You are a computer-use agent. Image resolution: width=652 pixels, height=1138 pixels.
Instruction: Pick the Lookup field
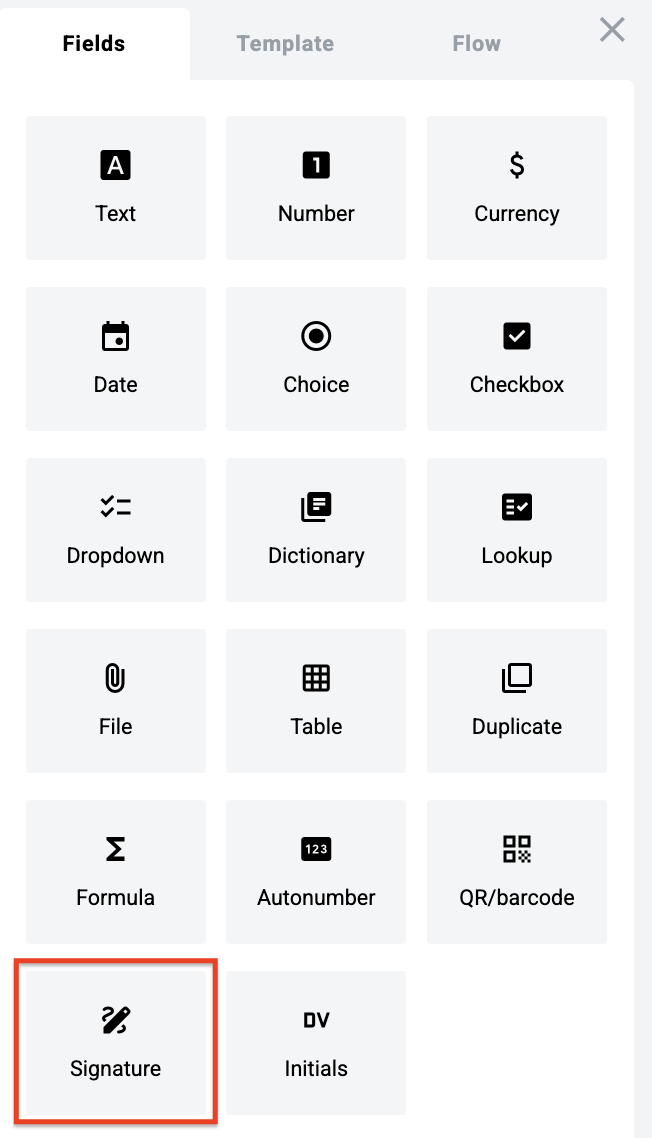click(516, 530)
